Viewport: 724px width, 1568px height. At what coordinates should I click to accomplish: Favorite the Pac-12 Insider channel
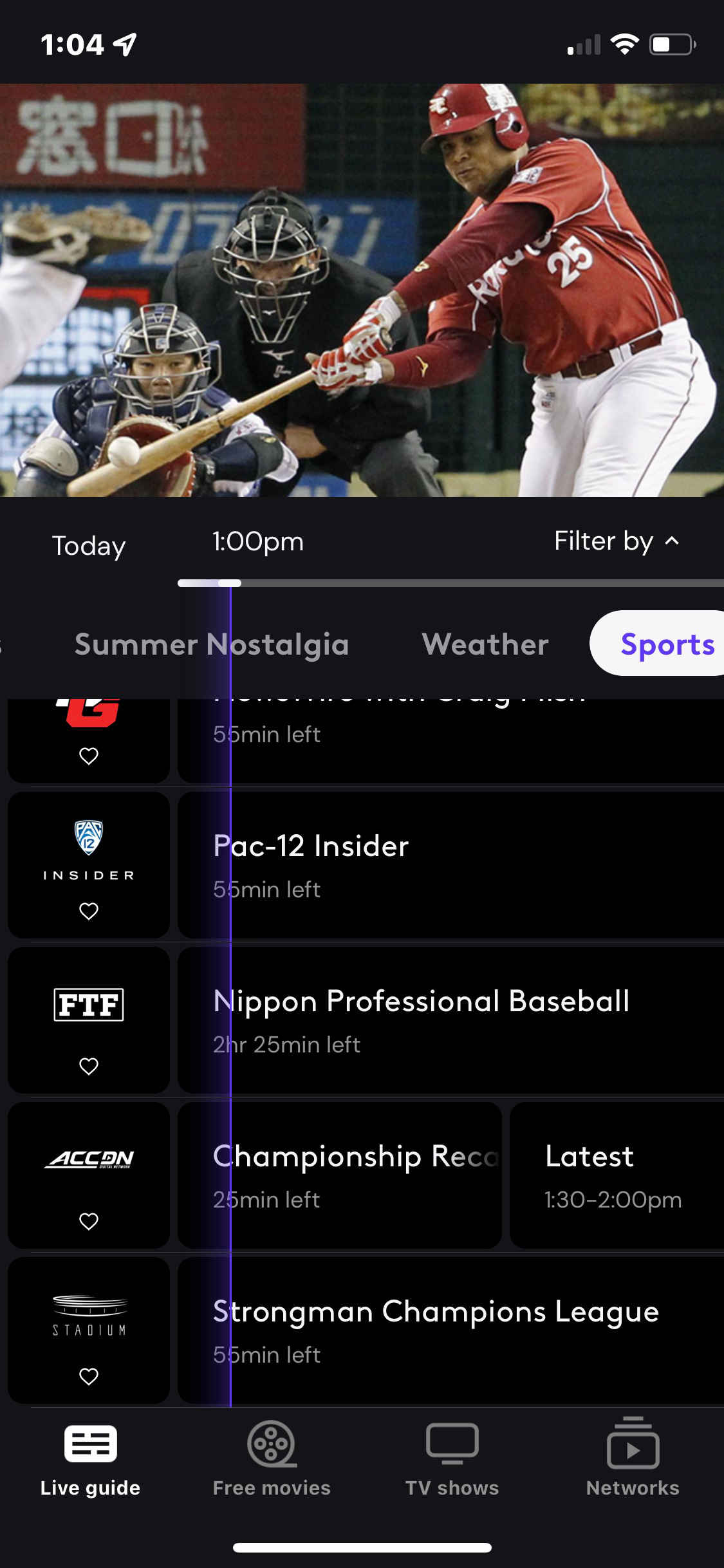(x=89, y=911)
